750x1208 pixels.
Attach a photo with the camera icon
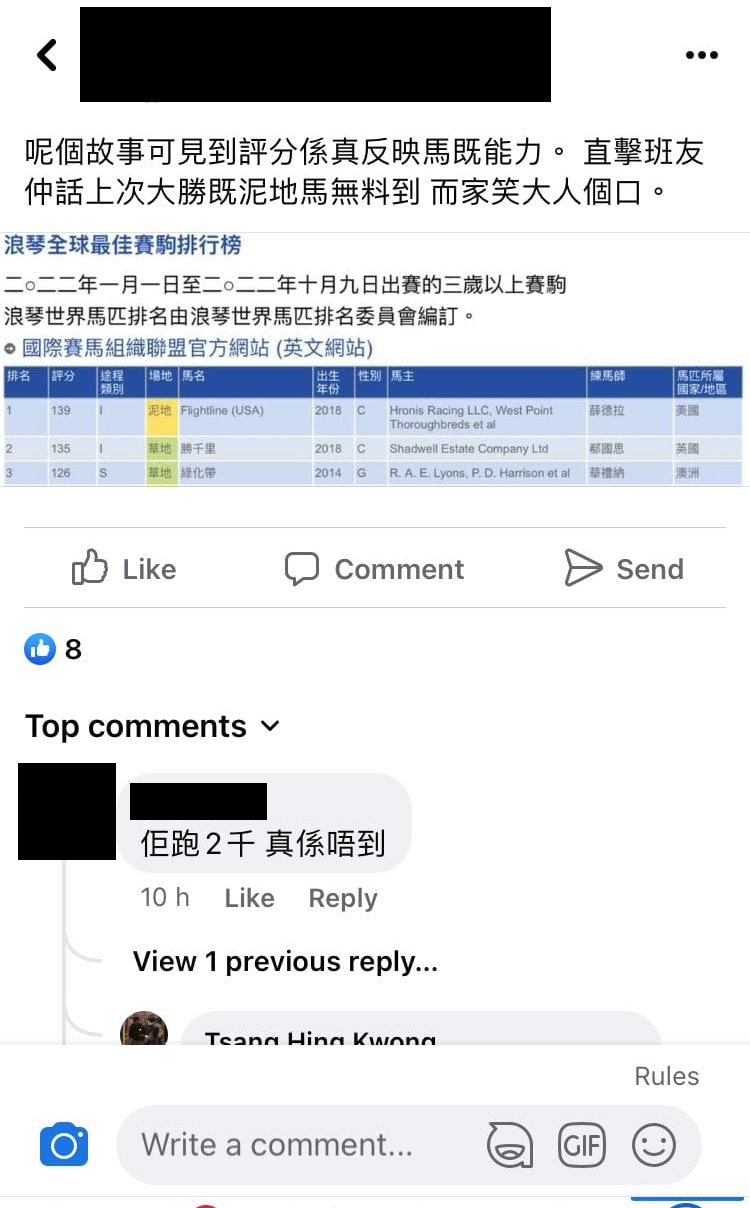coord(64,1145)
